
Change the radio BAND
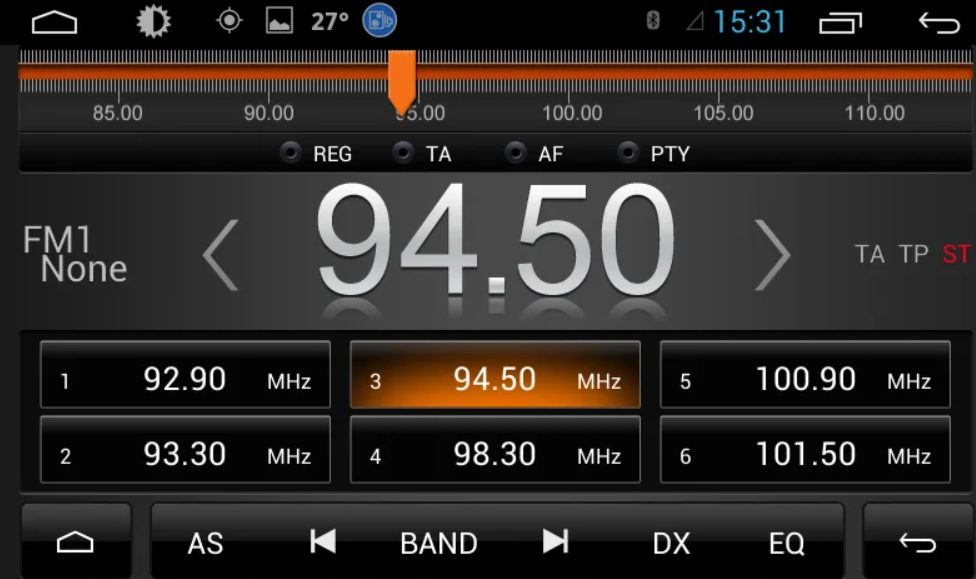pos(438,543)
